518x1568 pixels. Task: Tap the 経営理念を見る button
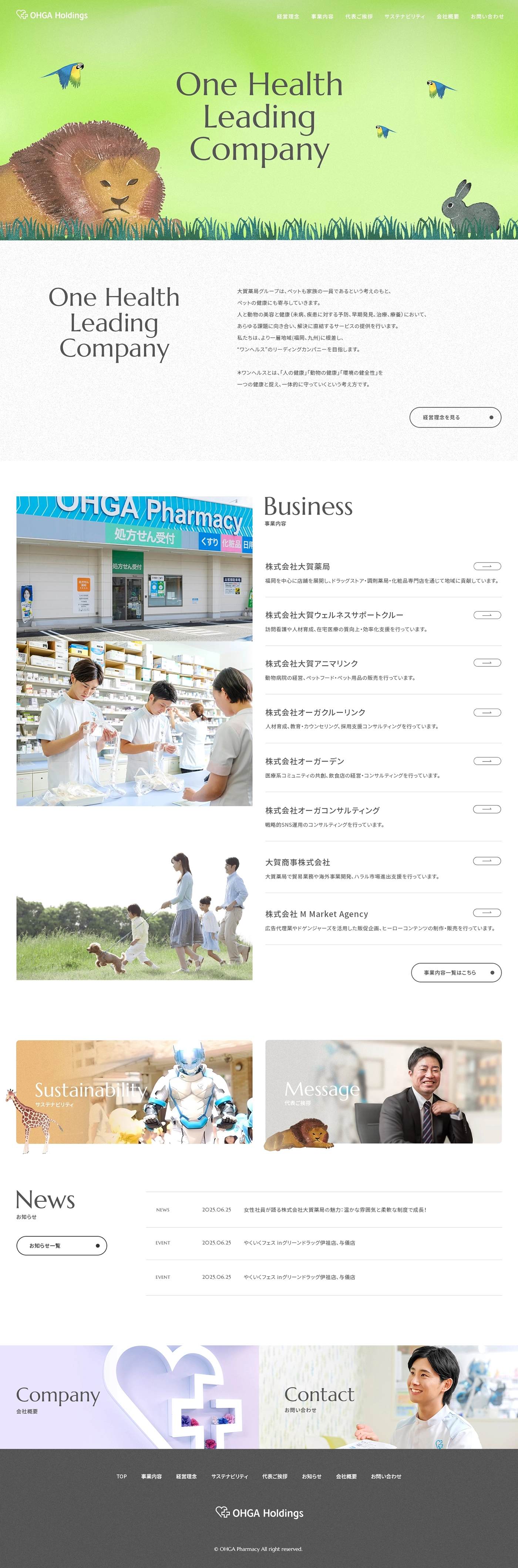(455, 417)
